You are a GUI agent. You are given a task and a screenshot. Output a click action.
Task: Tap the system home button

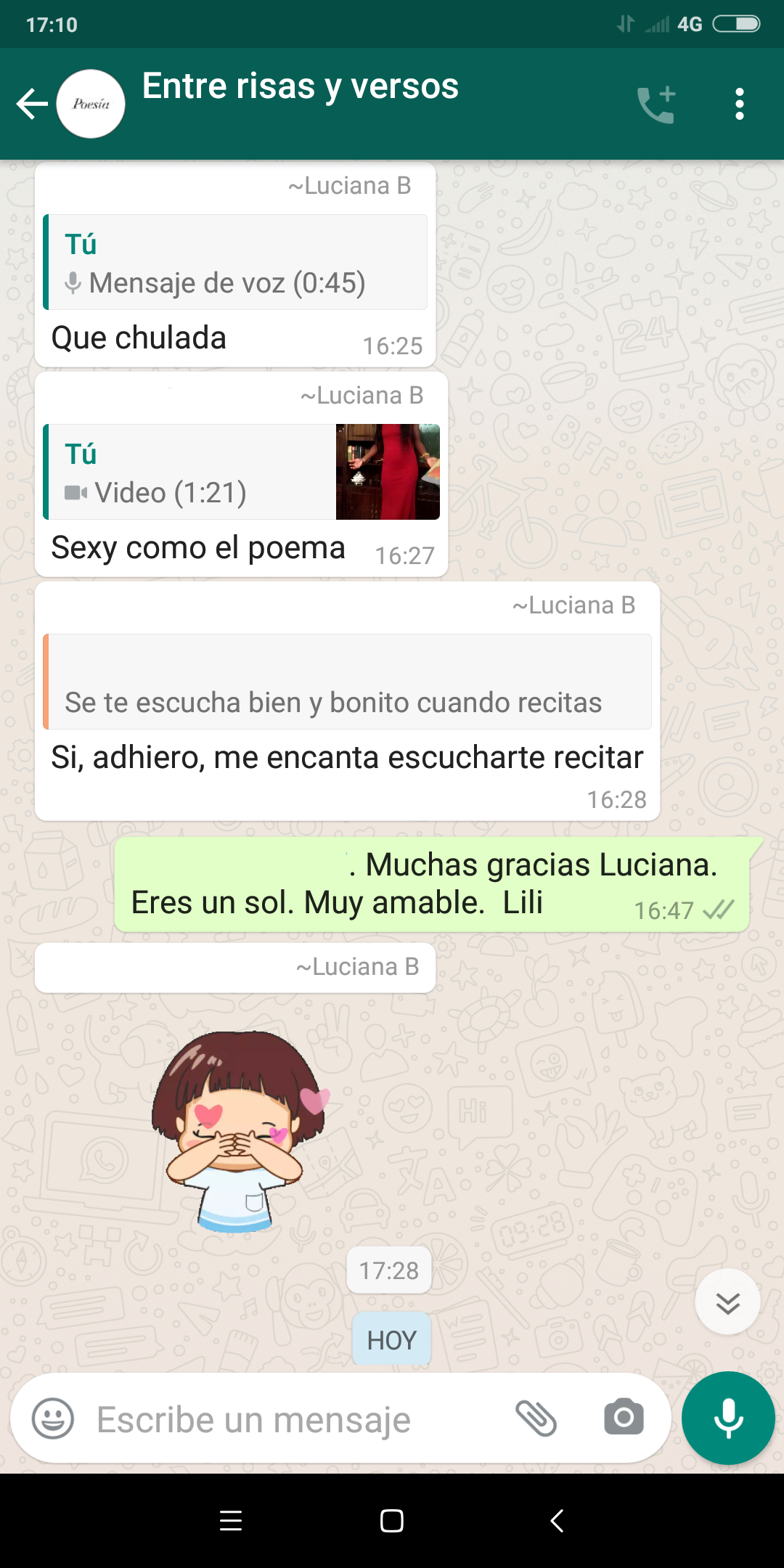(392, 1521)
